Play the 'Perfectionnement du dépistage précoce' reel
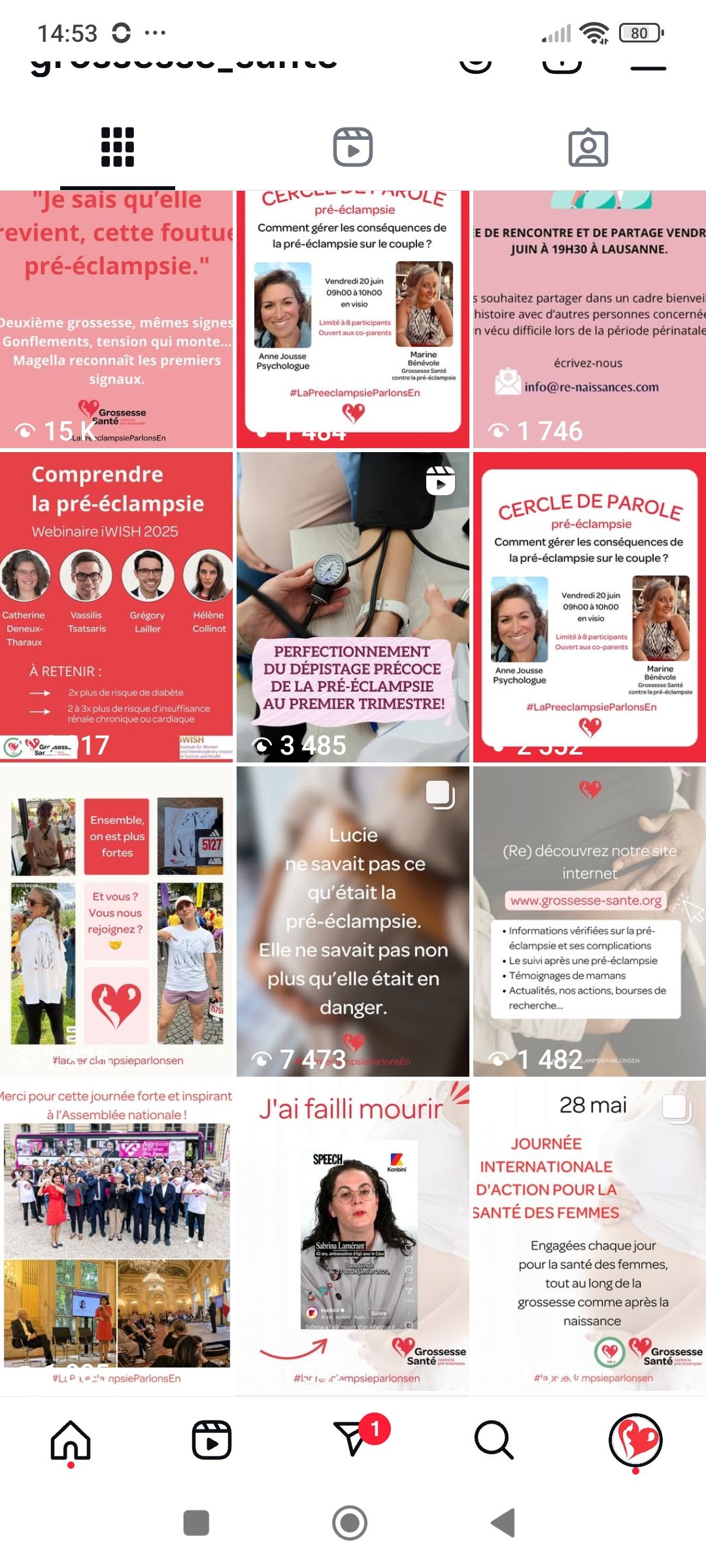706x1568 pixels. [x=353, y=606]
